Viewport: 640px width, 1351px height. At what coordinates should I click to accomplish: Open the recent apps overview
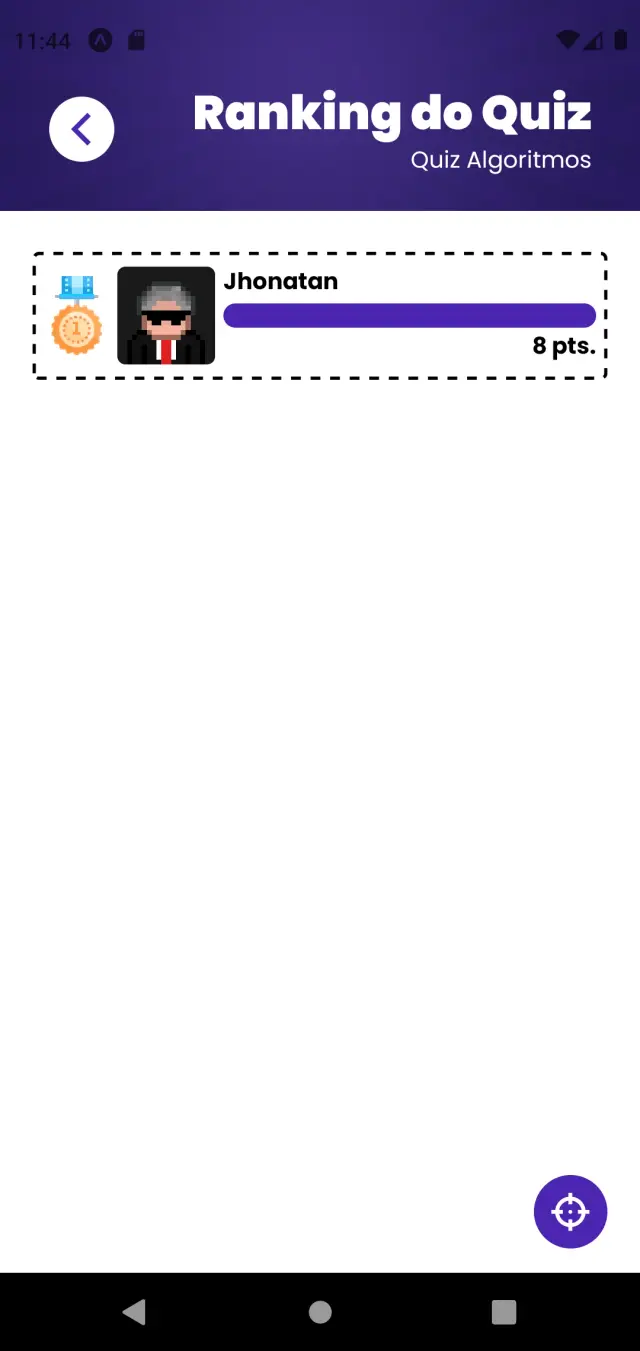point(504,1312)
